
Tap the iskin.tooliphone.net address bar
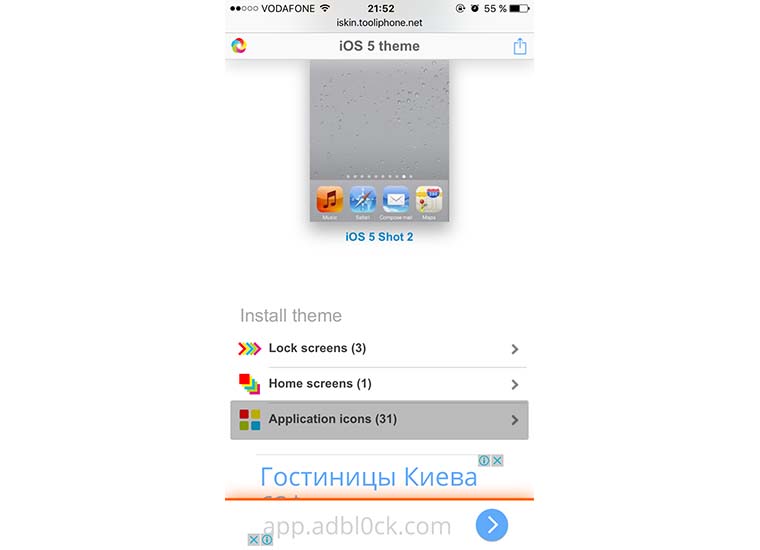coord(379,21)
